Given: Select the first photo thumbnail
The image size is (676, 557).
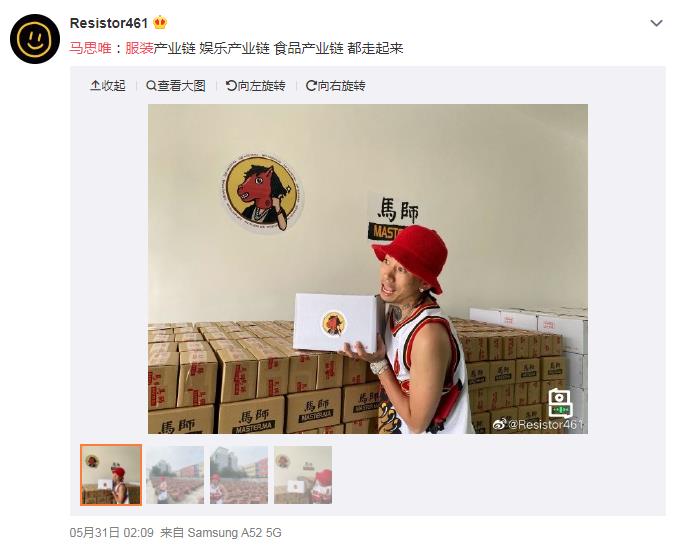Looking at the screenshot, I should coord(111,475).
